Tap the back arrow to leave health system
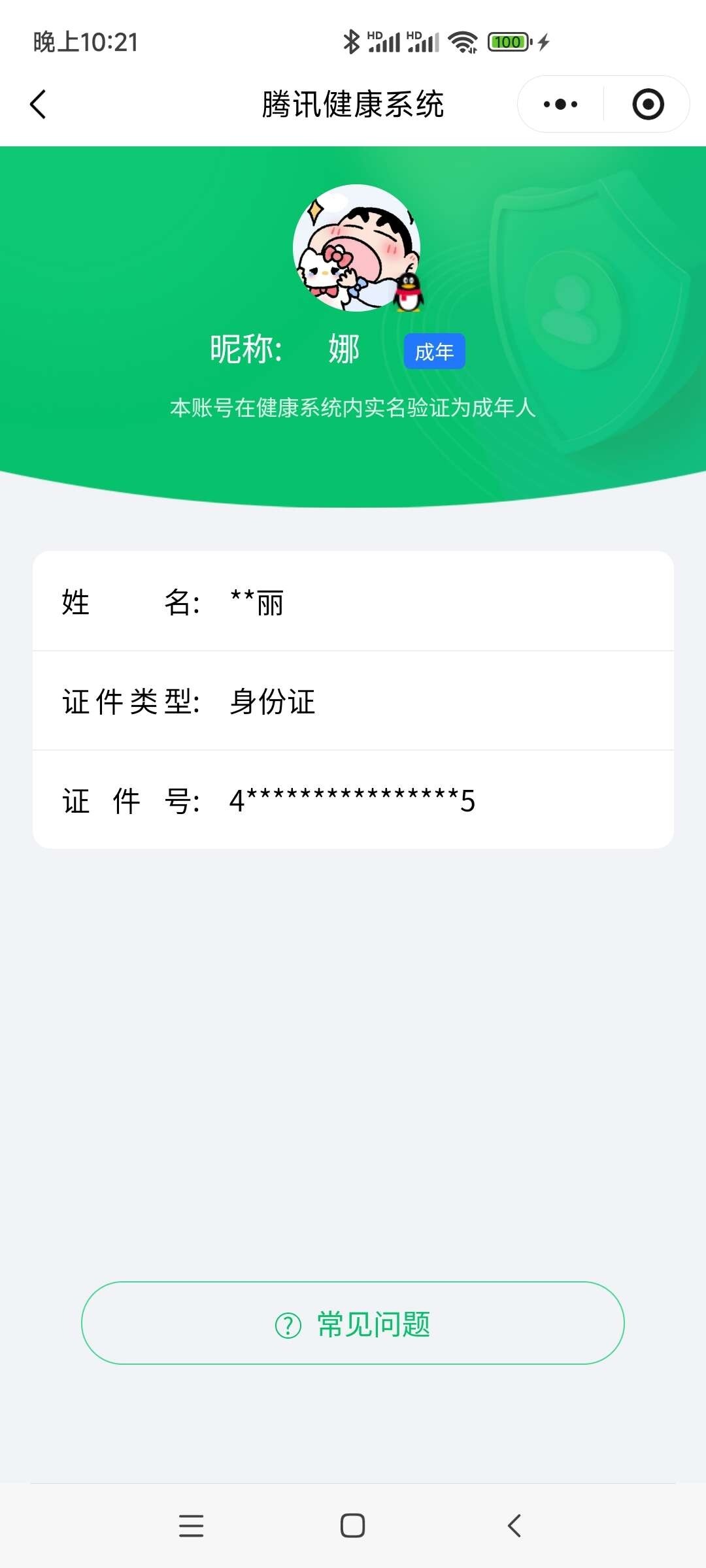The width and height of the screenshot is (706, 1568). click(37, 104)
